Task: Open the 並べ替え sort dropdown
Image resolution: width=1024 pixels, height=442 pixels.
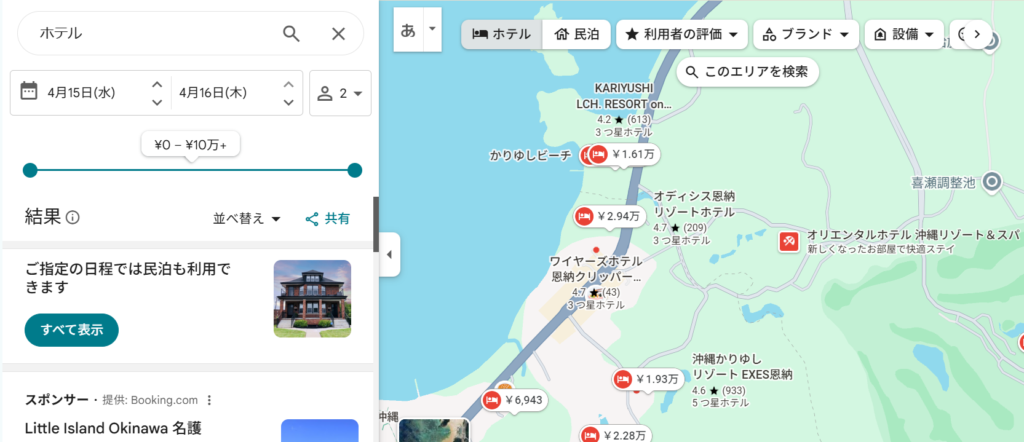Action: (x=247, y=218)
